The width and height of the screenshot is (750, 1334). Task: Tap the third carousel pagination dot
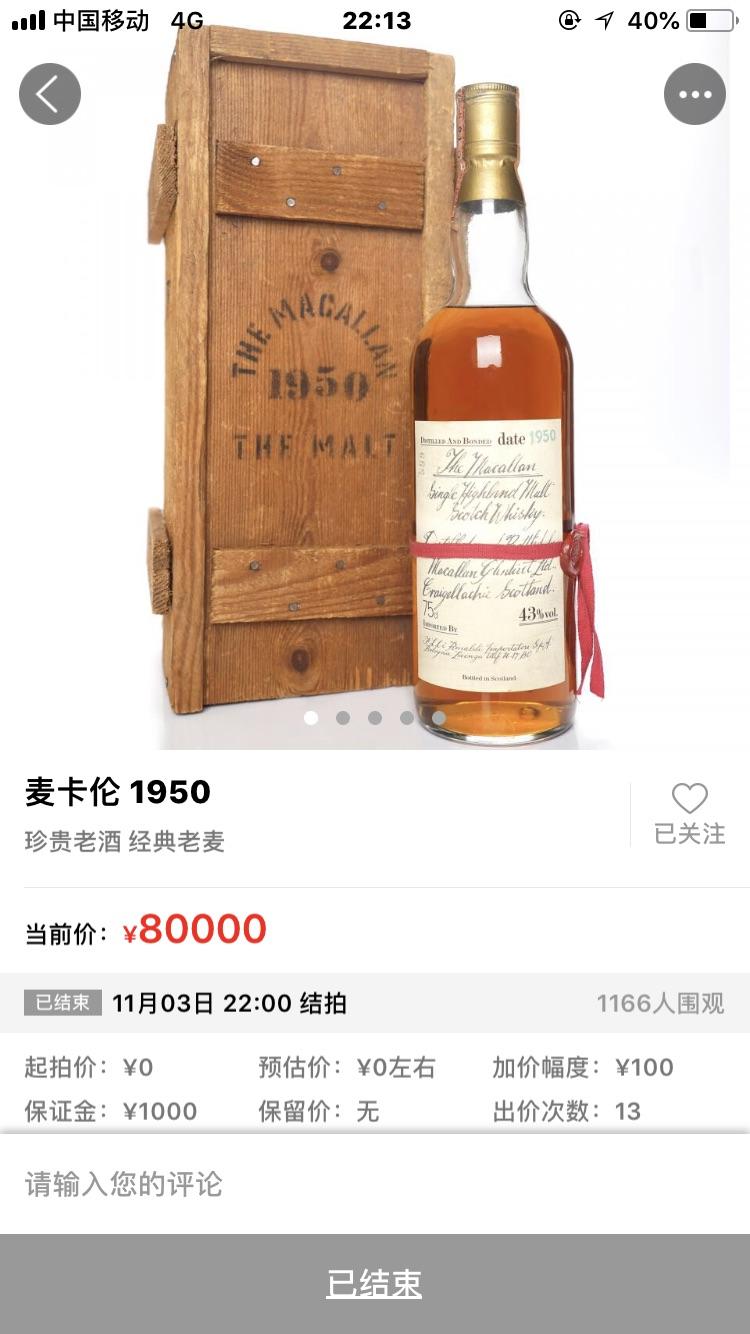375,718
